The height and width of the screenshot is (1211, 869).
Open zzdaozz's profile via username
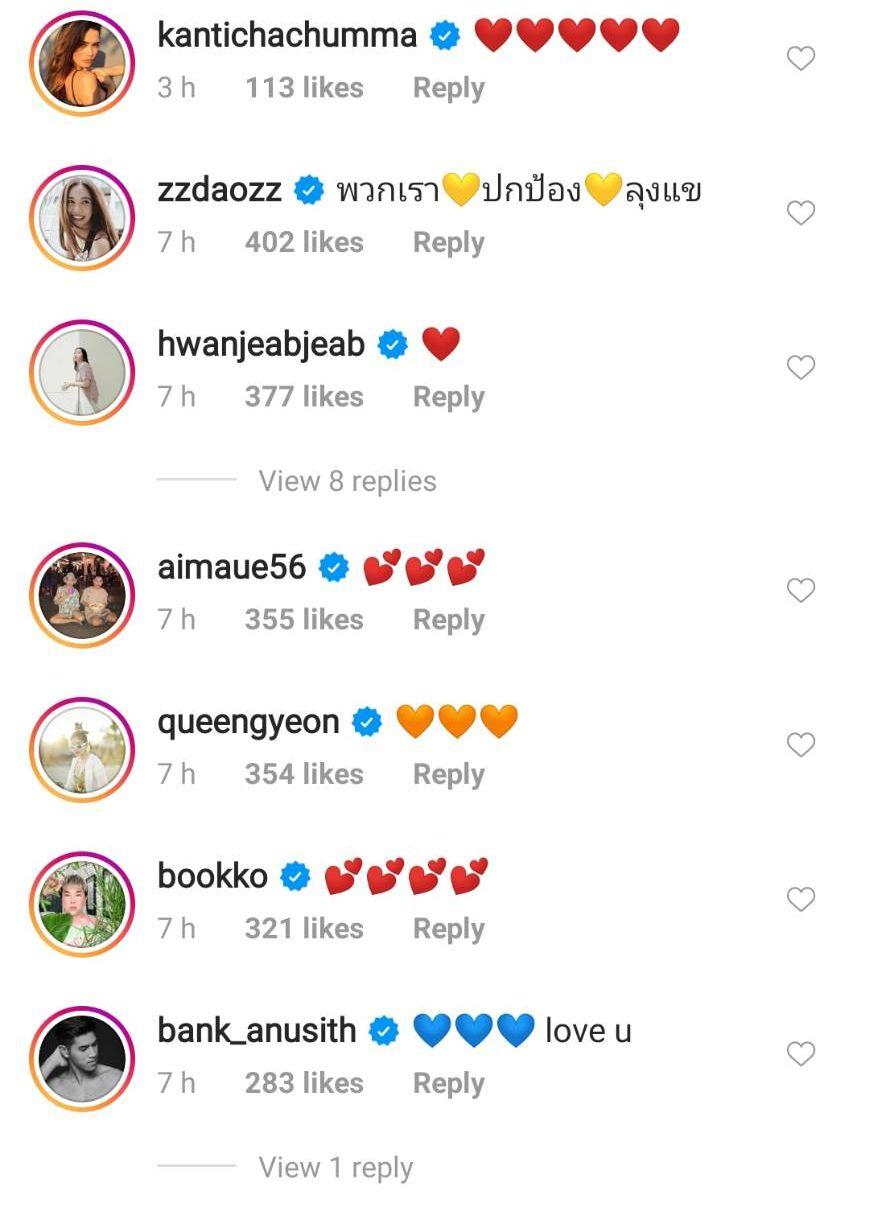coord(219,190)
